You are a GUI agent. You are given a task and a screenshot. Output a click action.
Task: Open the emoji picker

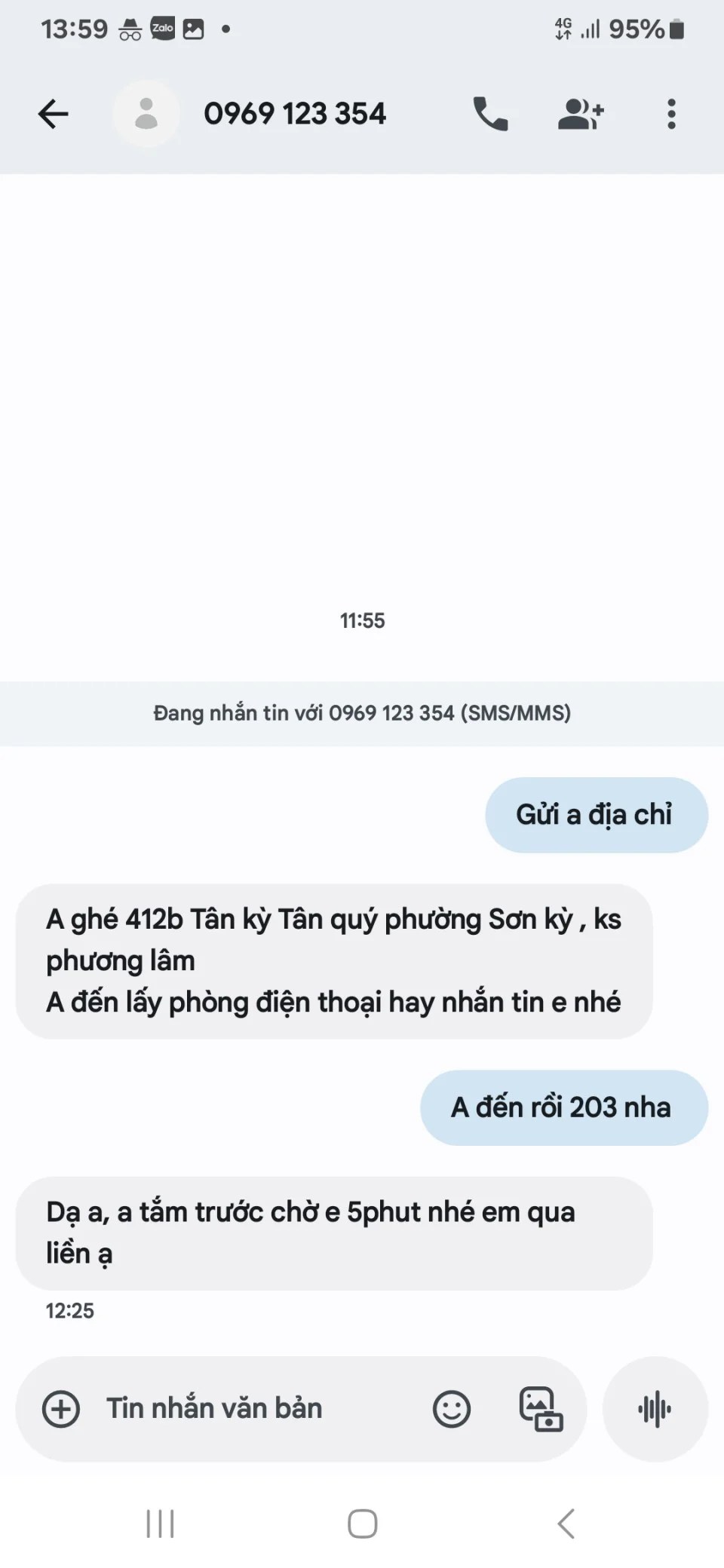click(452, 1408)
